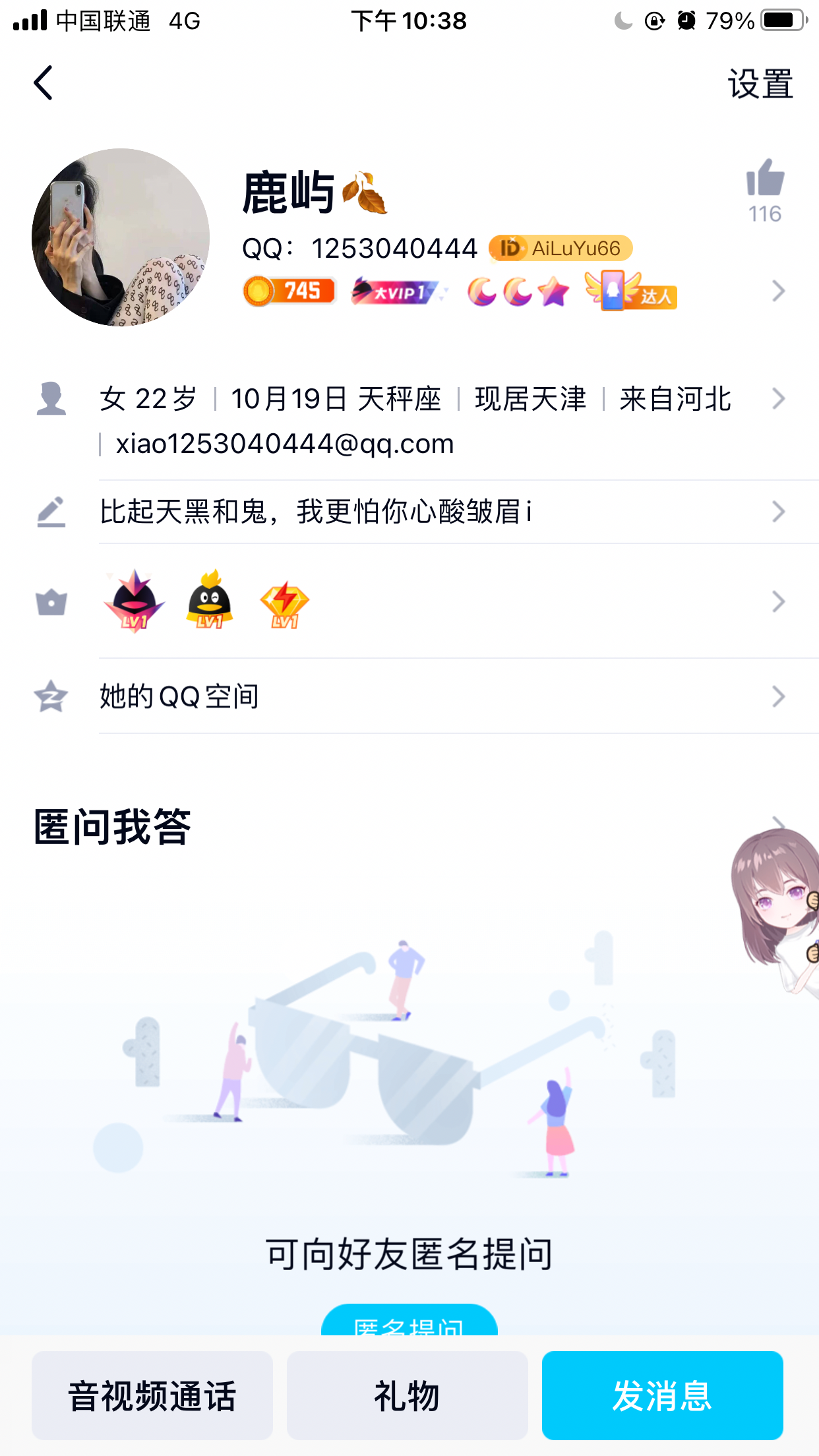Select the 达人 talent badge
819x1456 pixels.
pyautogui.click(x=630, y=291)
